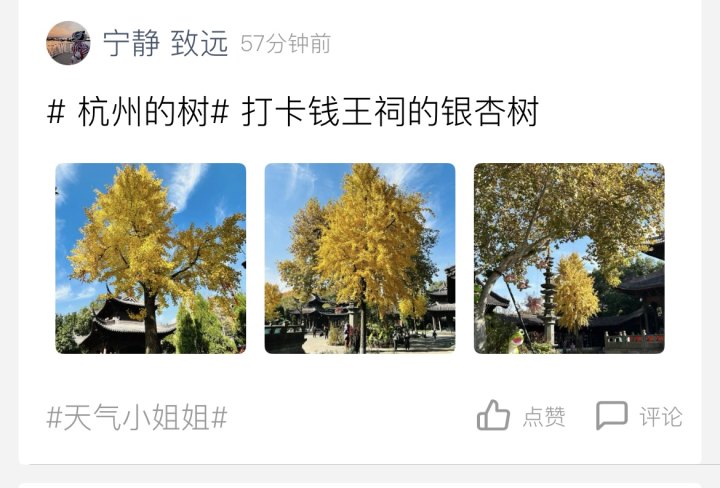
Task: Like this post with 点赞
Action: pos(521,416)
